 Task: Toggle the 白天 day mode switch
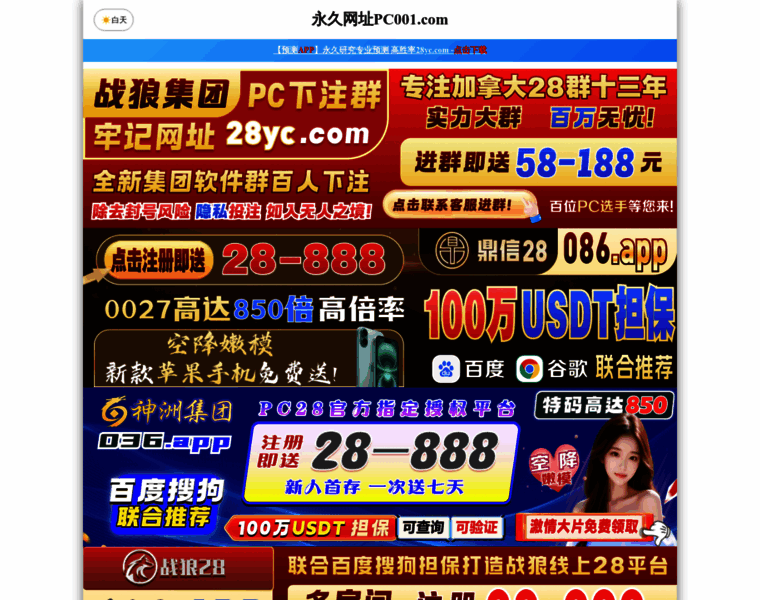pos(113,20)
